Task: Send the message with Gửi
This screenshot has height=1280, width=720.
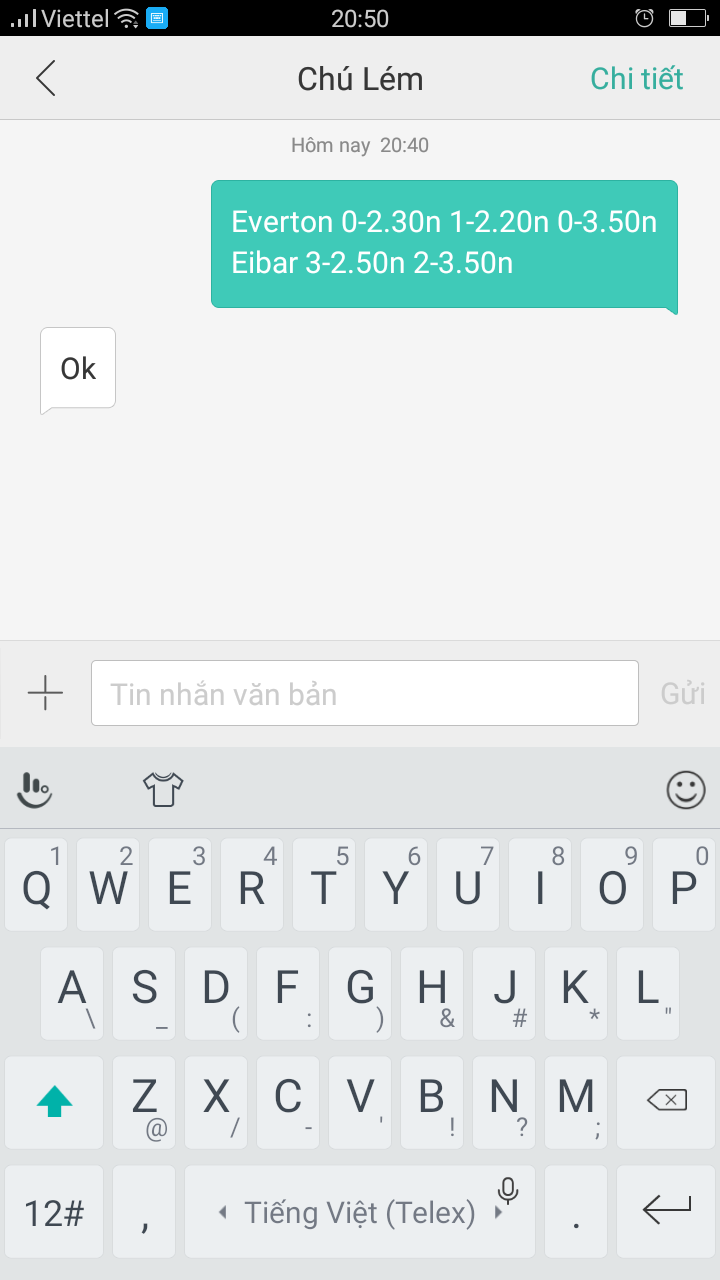Action: pos(683,692)
